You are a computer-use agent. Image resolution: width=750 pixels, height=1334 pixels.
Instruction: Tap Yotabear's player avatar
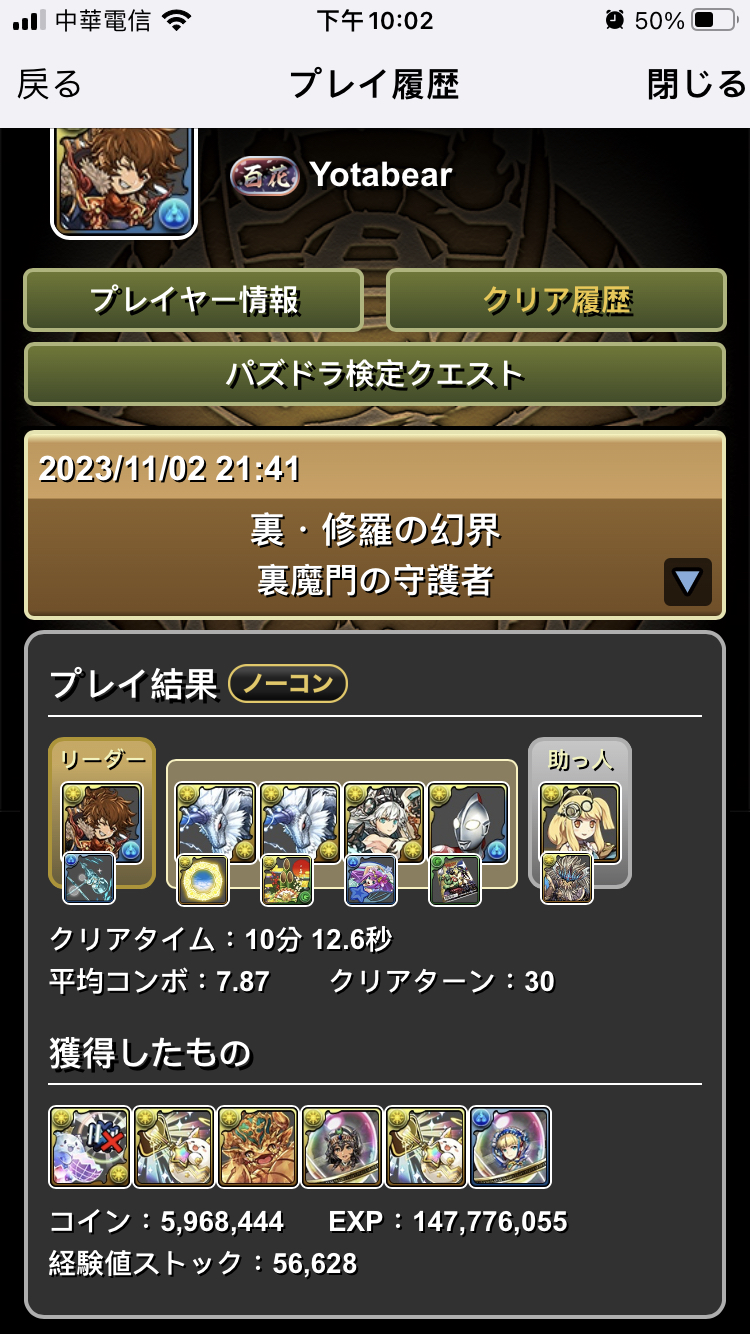click(x=124, y=182)
